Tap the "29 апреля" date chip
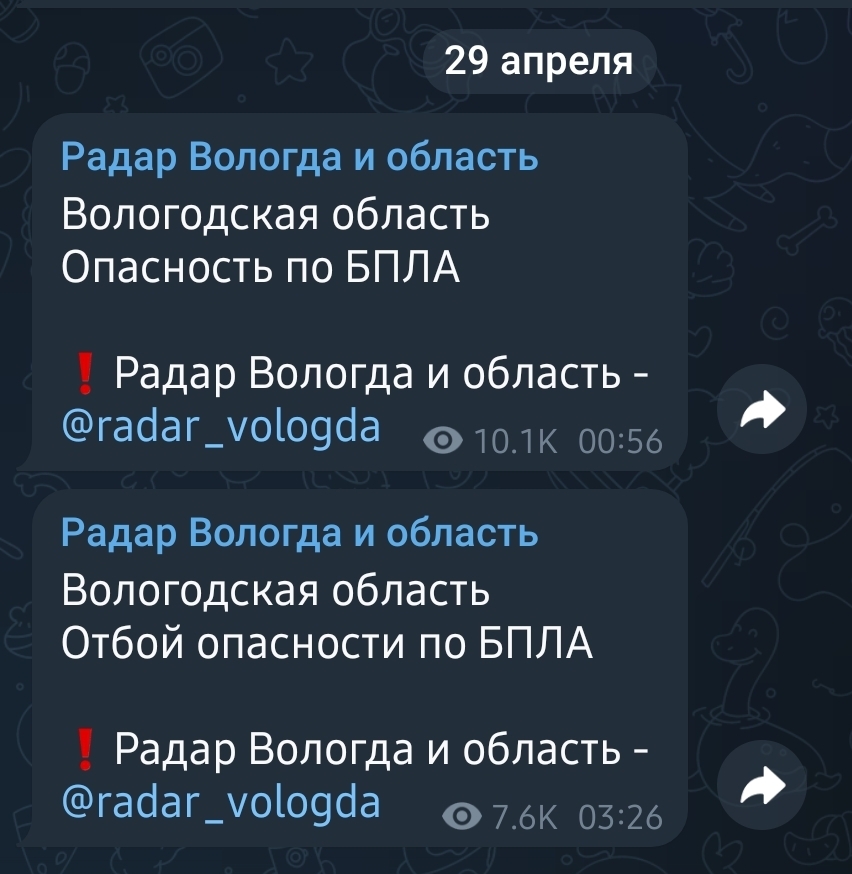This screenshot has width=852, height=874. point(538,62)
